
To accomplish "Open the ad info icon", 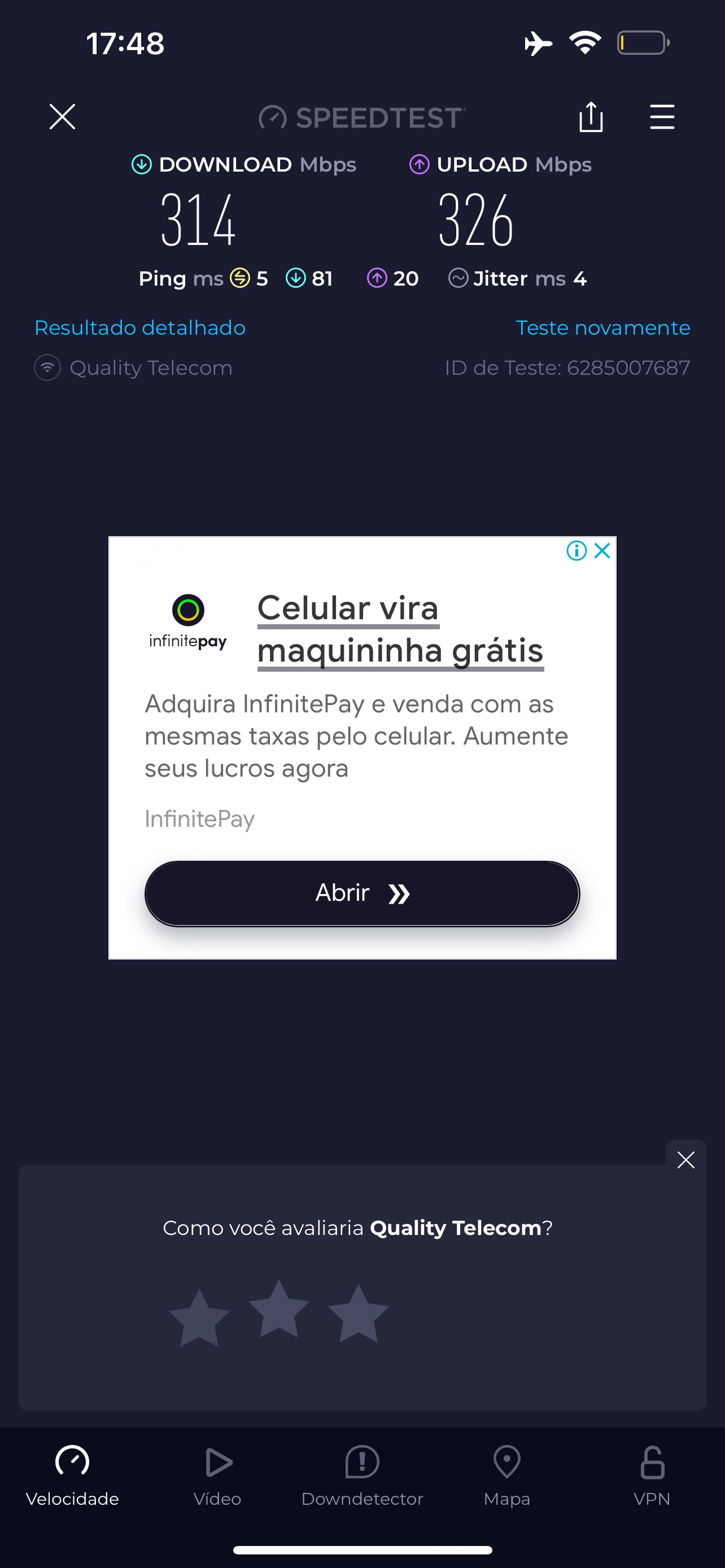I will click(576, 550).
